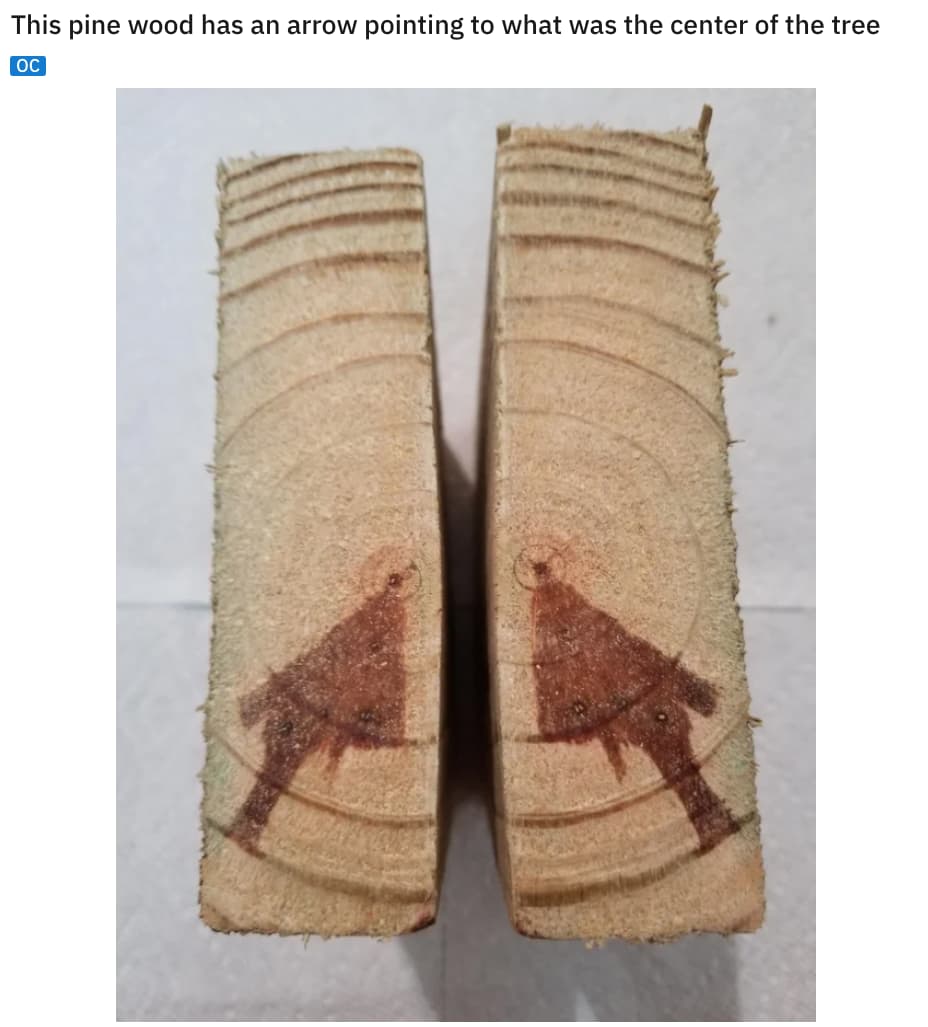The image size is (928, 1027).
Task: Tap the OC flair tag
Action: pos(28,66)
